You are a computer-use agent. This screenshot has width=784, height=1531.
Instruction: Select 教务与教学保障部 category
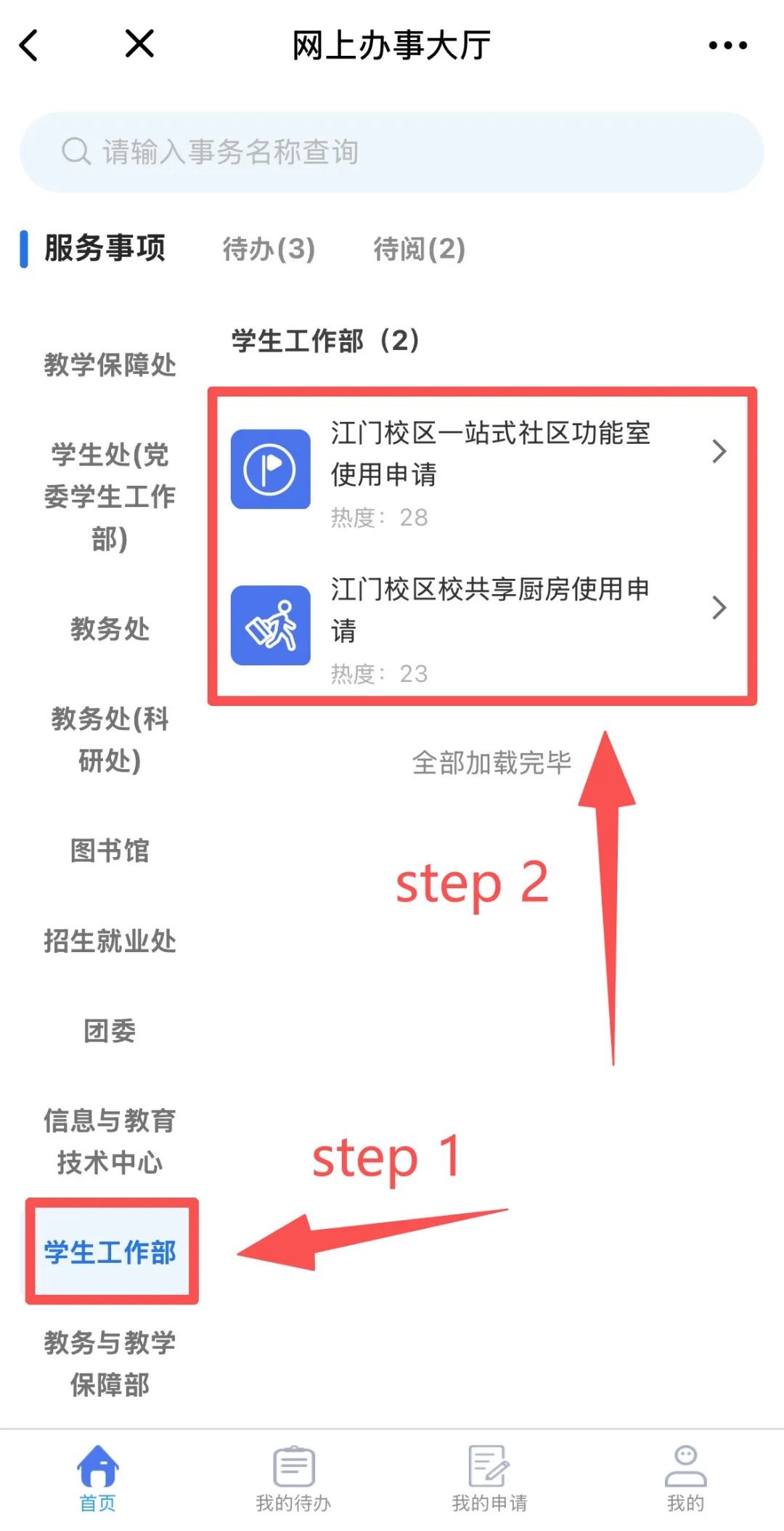coord(110,1363)
